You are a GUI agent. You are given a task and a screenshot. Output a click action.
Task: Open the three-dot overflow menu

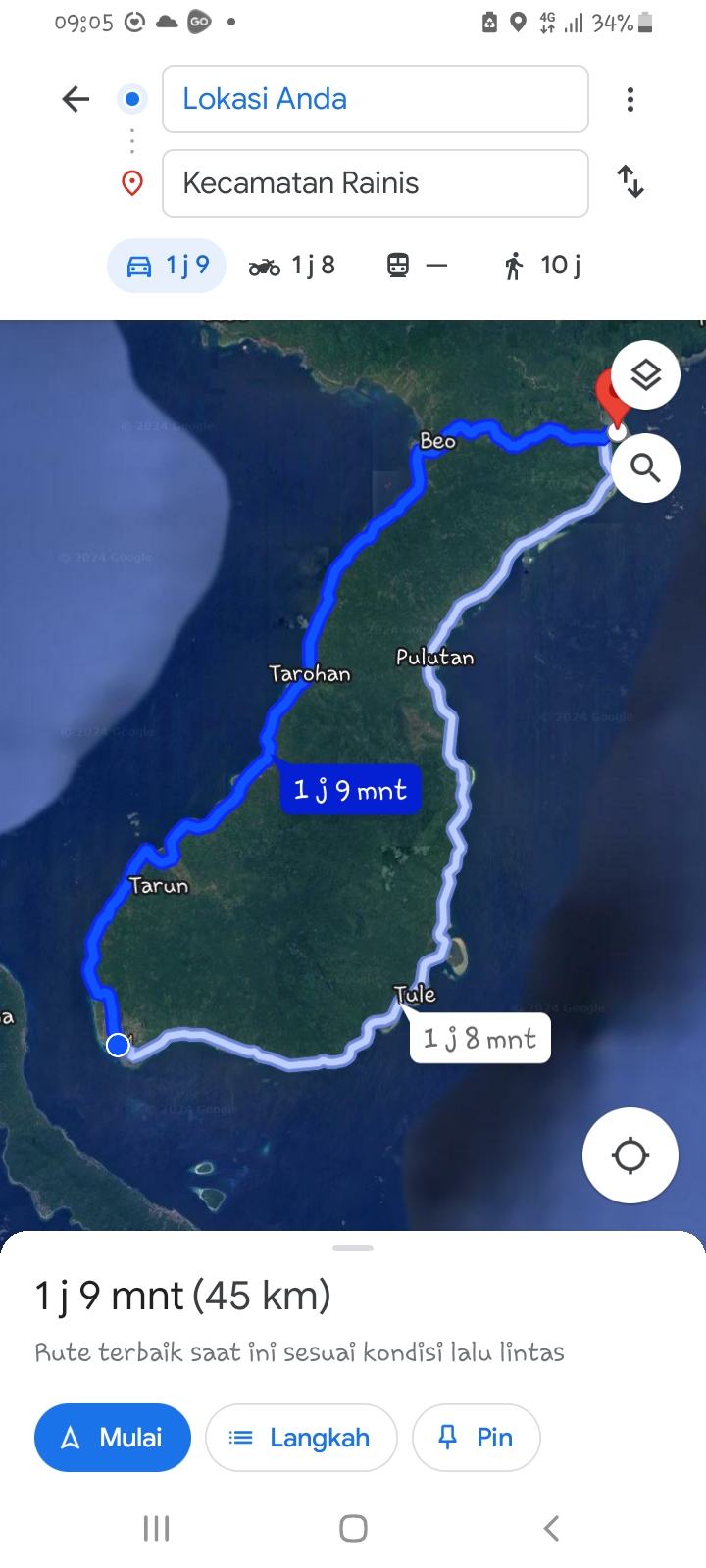click(630, 99)
